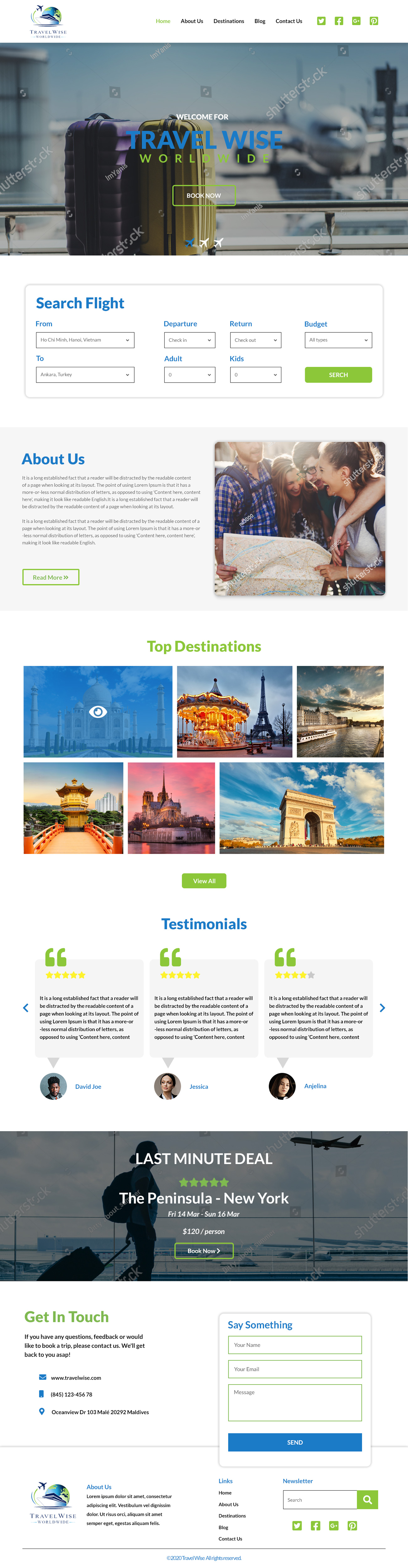Tap the newsletter search magnifier button

pyautogui.click(x=367, y=1500)
